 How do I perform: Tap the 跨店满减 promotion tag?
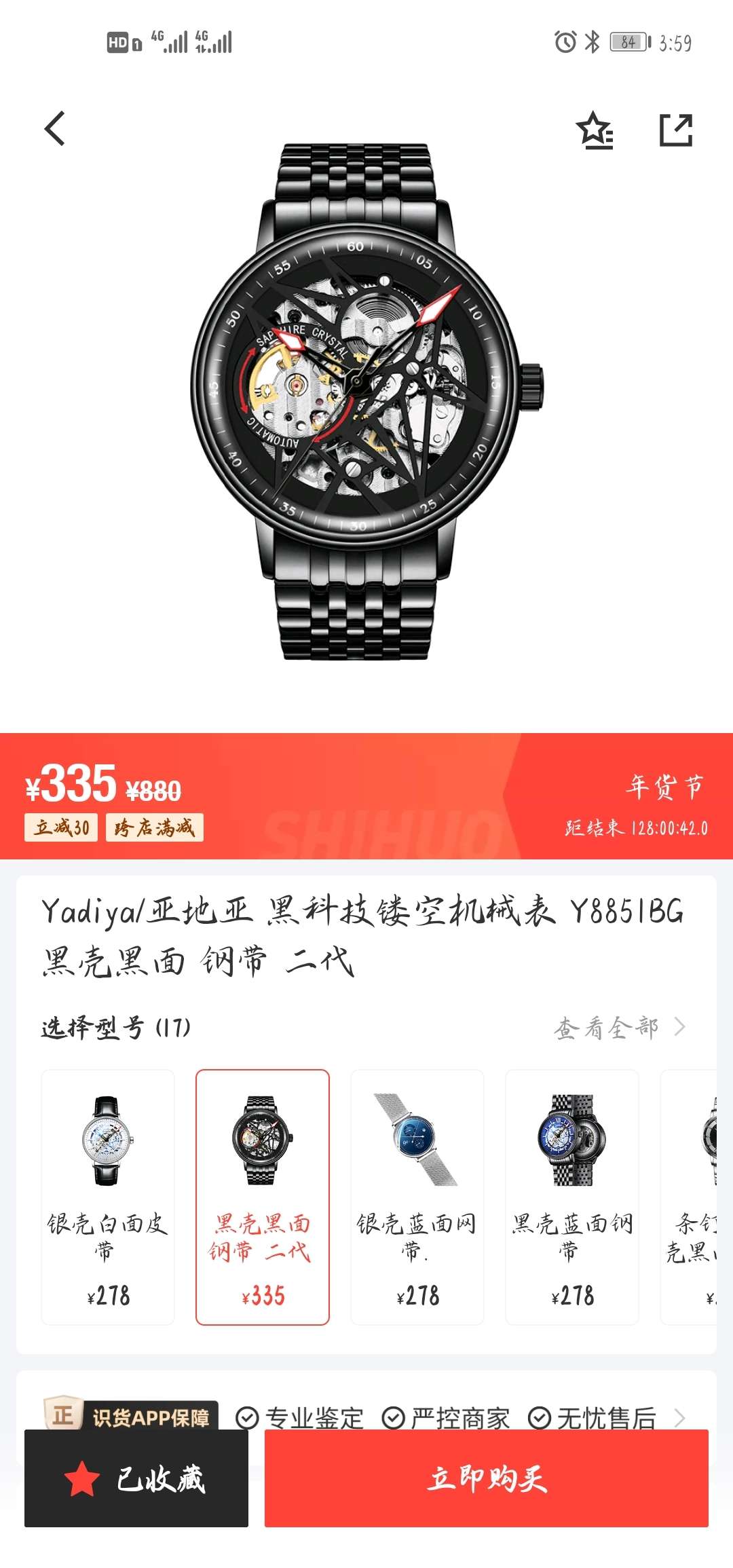click(x=155, y=827)
